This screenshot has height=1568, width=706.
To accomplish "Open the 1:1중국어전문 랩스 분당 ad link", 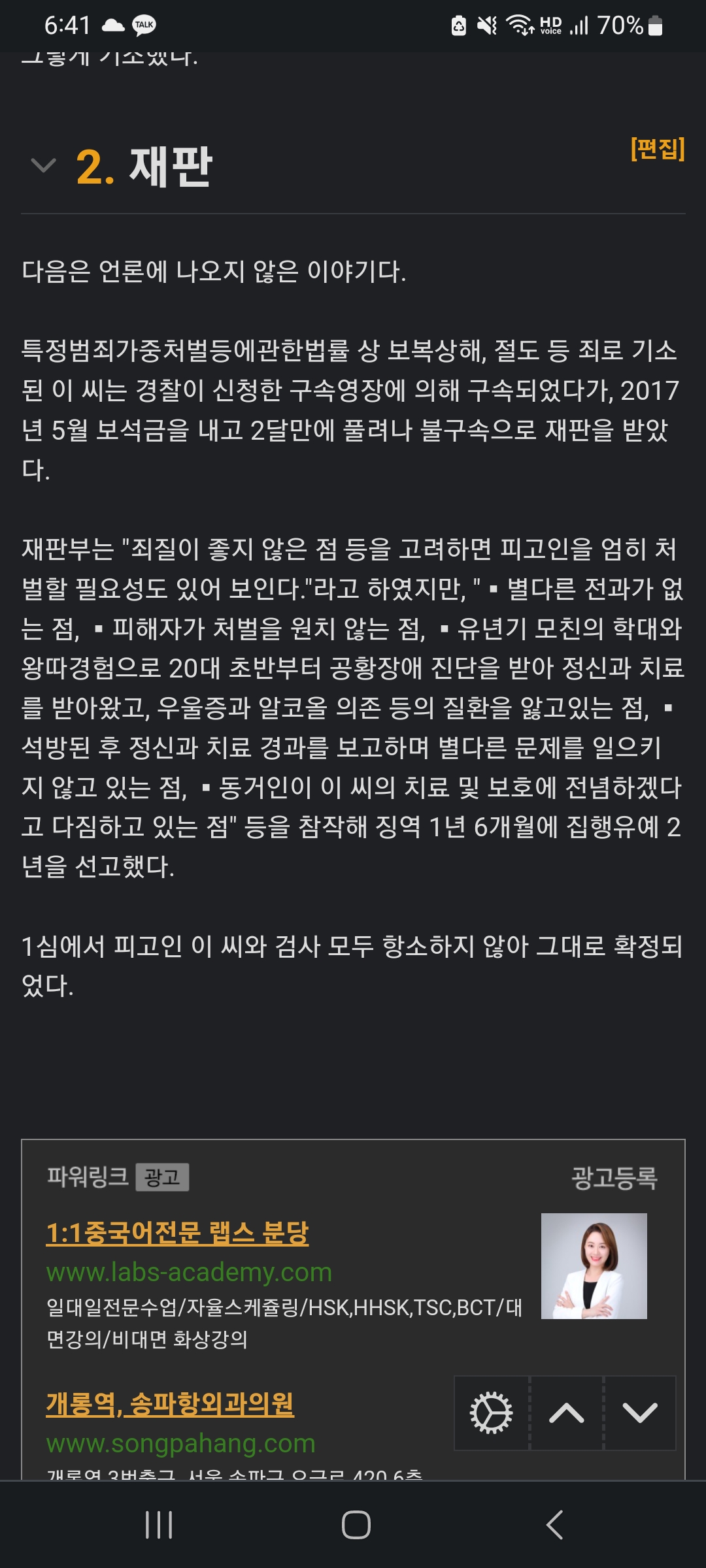I will point(177,1233).
